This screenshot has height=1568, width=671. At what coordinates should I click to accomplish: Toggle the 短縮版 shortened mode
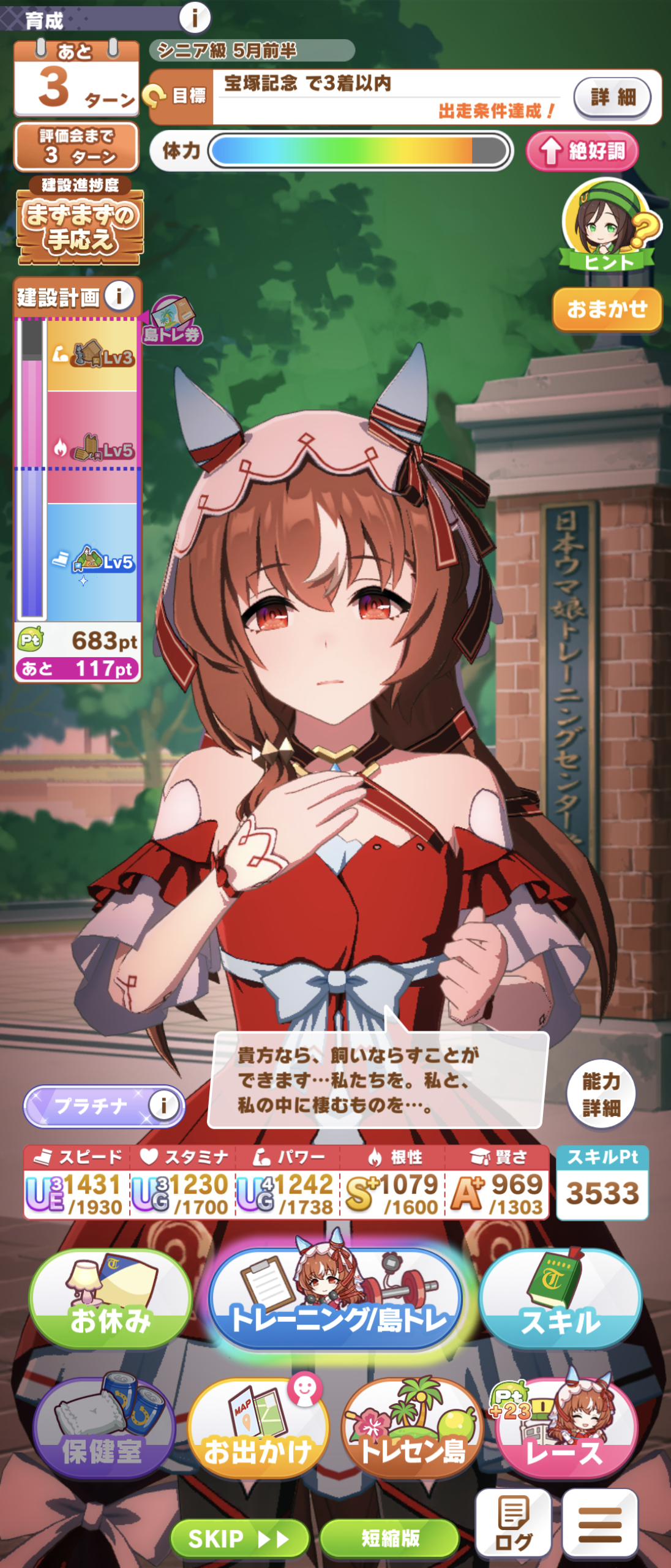[390, 1538]
